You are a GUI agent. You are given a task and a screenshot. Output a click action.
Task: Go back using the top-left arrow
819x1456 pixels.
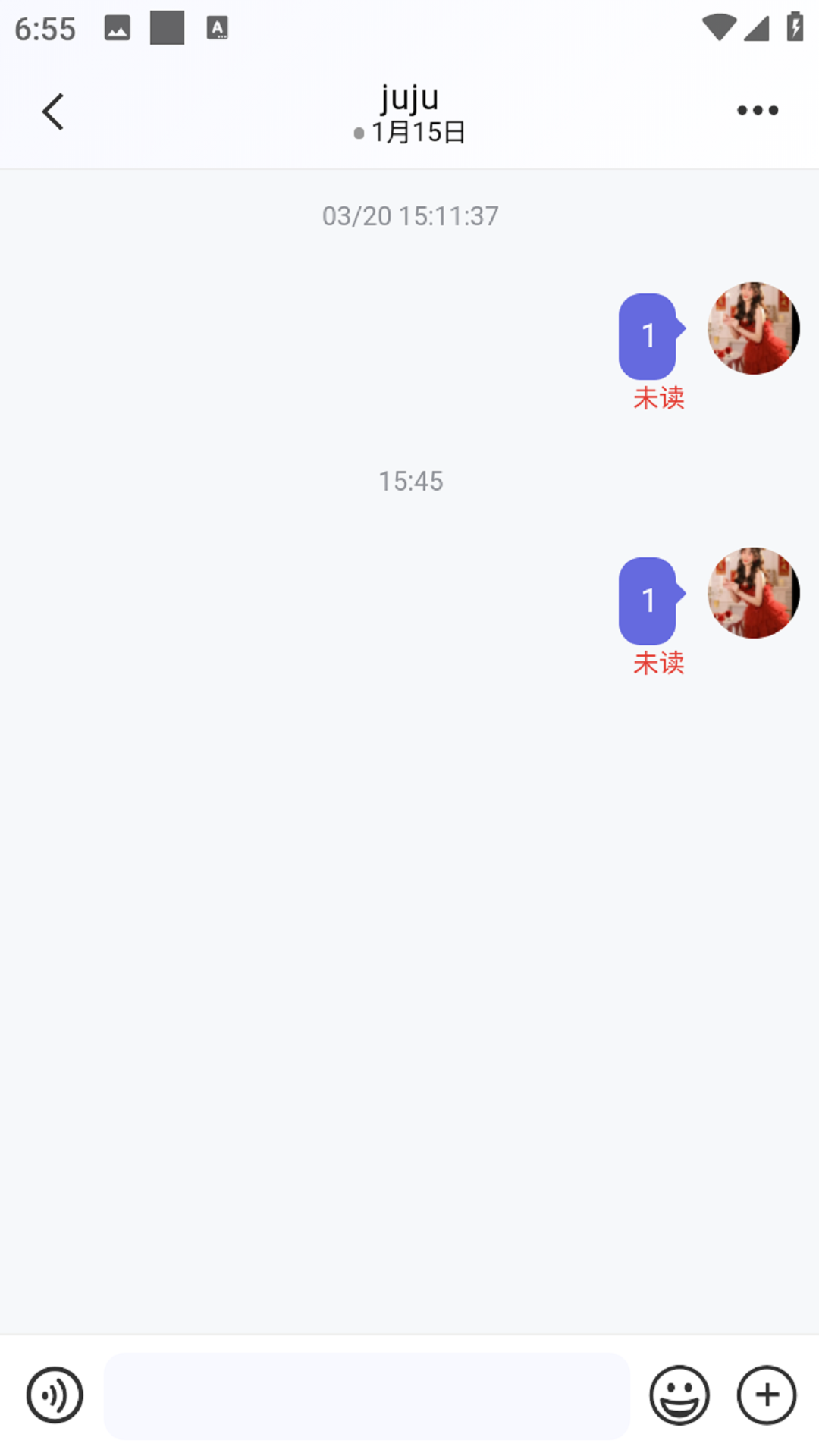[x=53, y=112]
